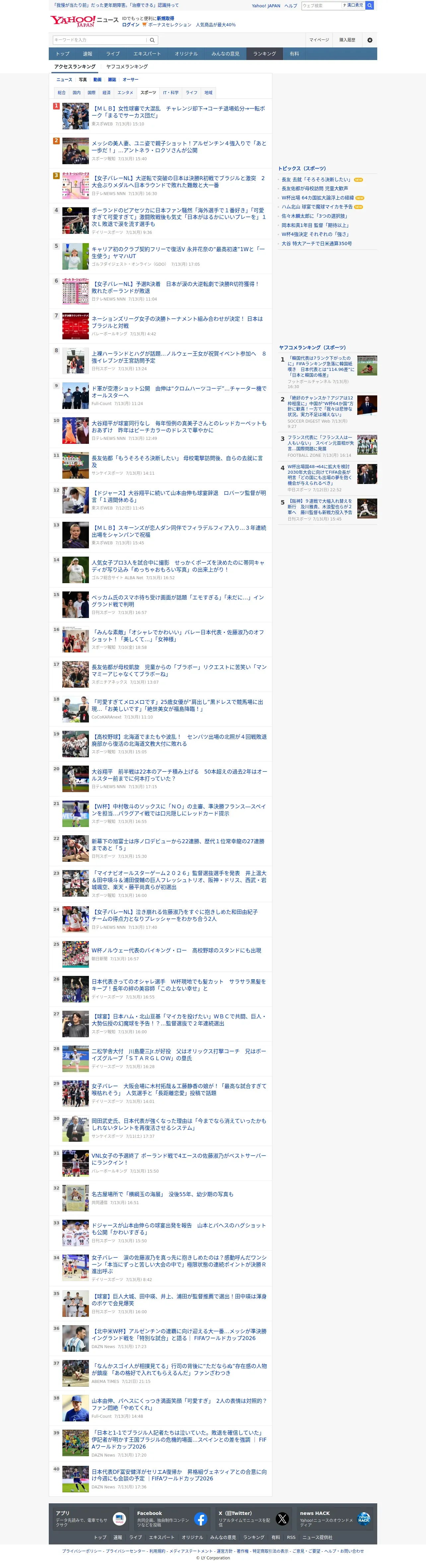Open the 購入履歴 link
426x1568 pixels.
pyautogui.click(x=347, y=40)
